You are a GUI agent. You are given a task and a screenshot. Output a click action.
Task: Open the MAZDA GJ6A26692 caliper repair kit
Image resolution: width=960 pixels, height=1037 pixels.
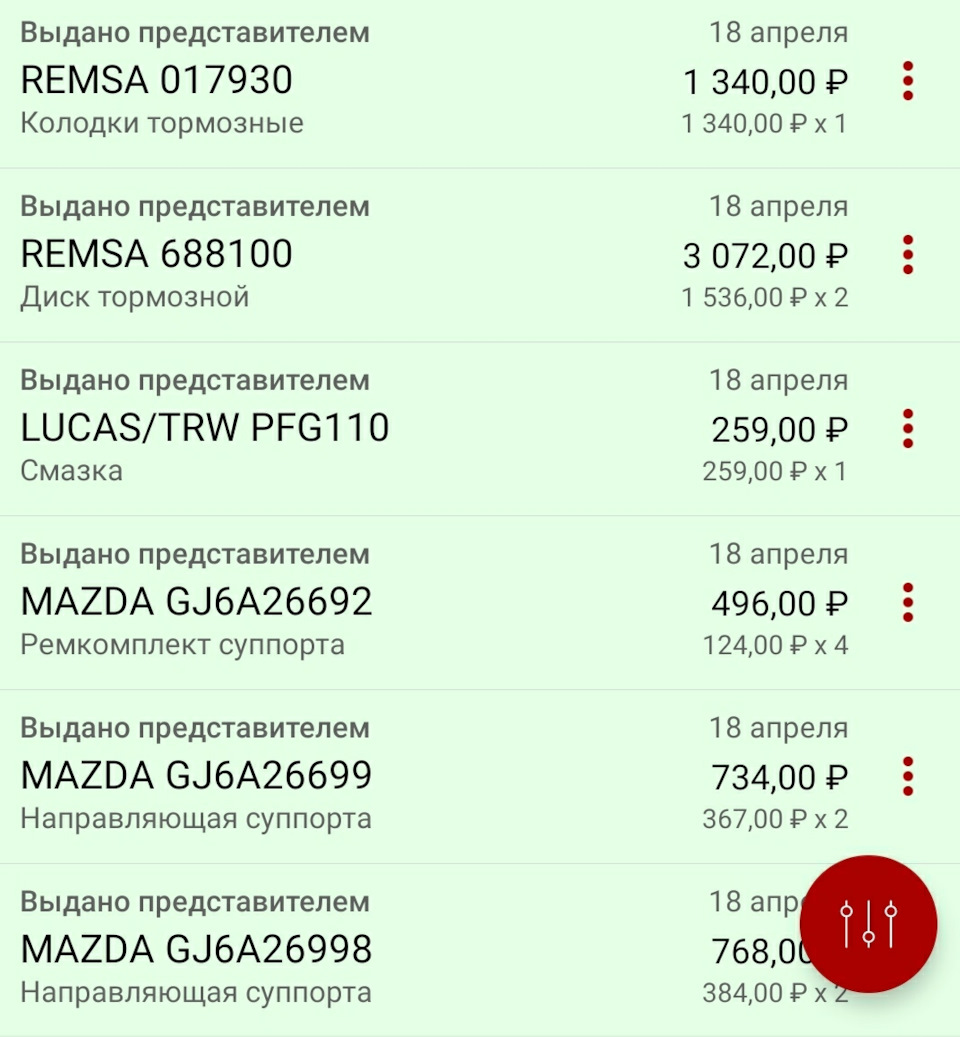pyautogui.click(x=197, y=603)
